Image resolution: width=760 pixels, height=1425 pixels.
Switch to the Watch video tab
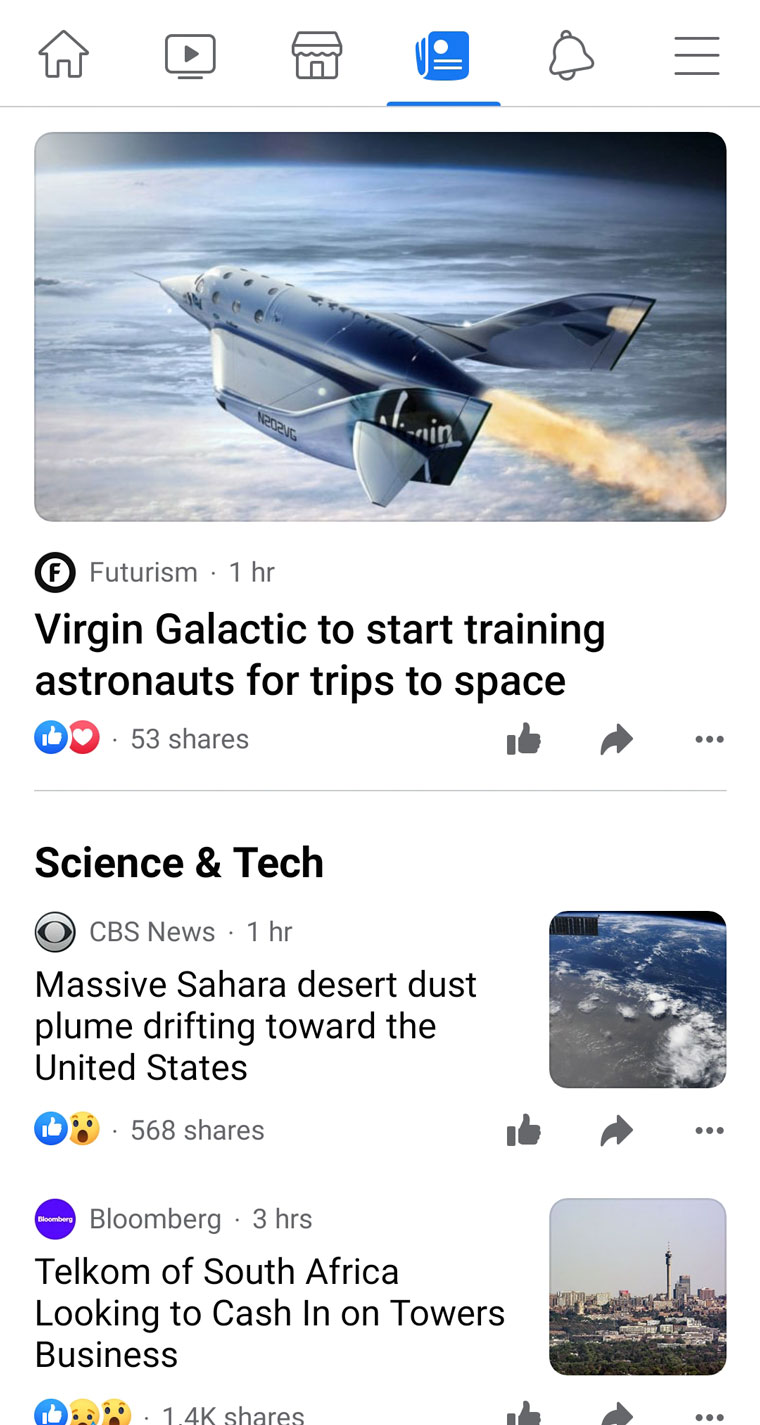click(x=190, y=55)
